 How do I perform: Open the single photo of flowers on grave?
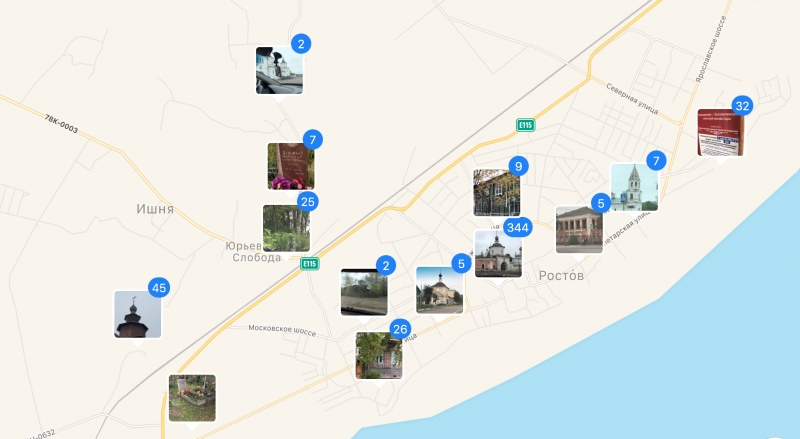192,398
